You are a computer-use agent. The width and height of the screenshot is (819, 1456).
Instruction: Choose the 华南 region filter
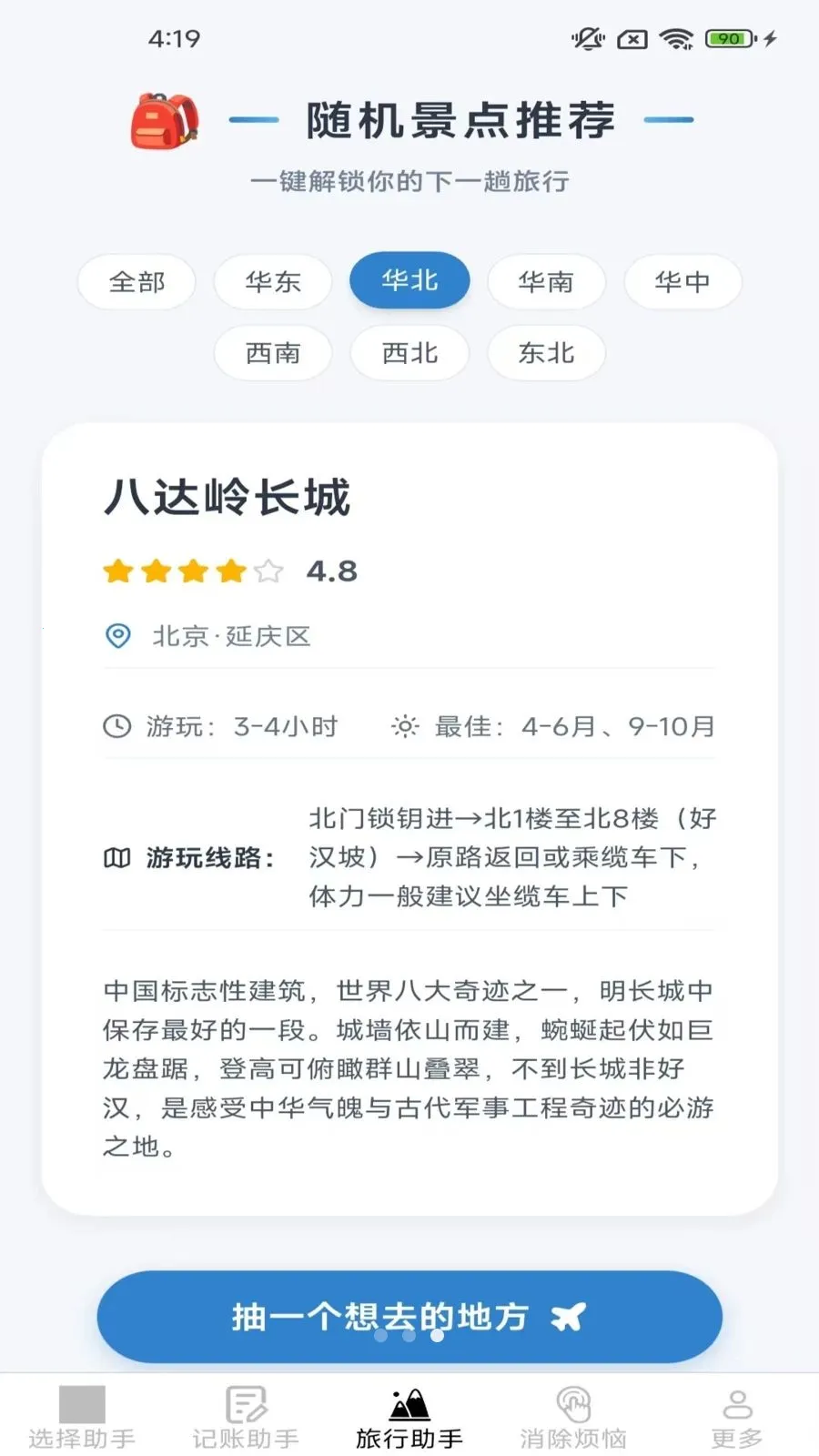point(546,282)
